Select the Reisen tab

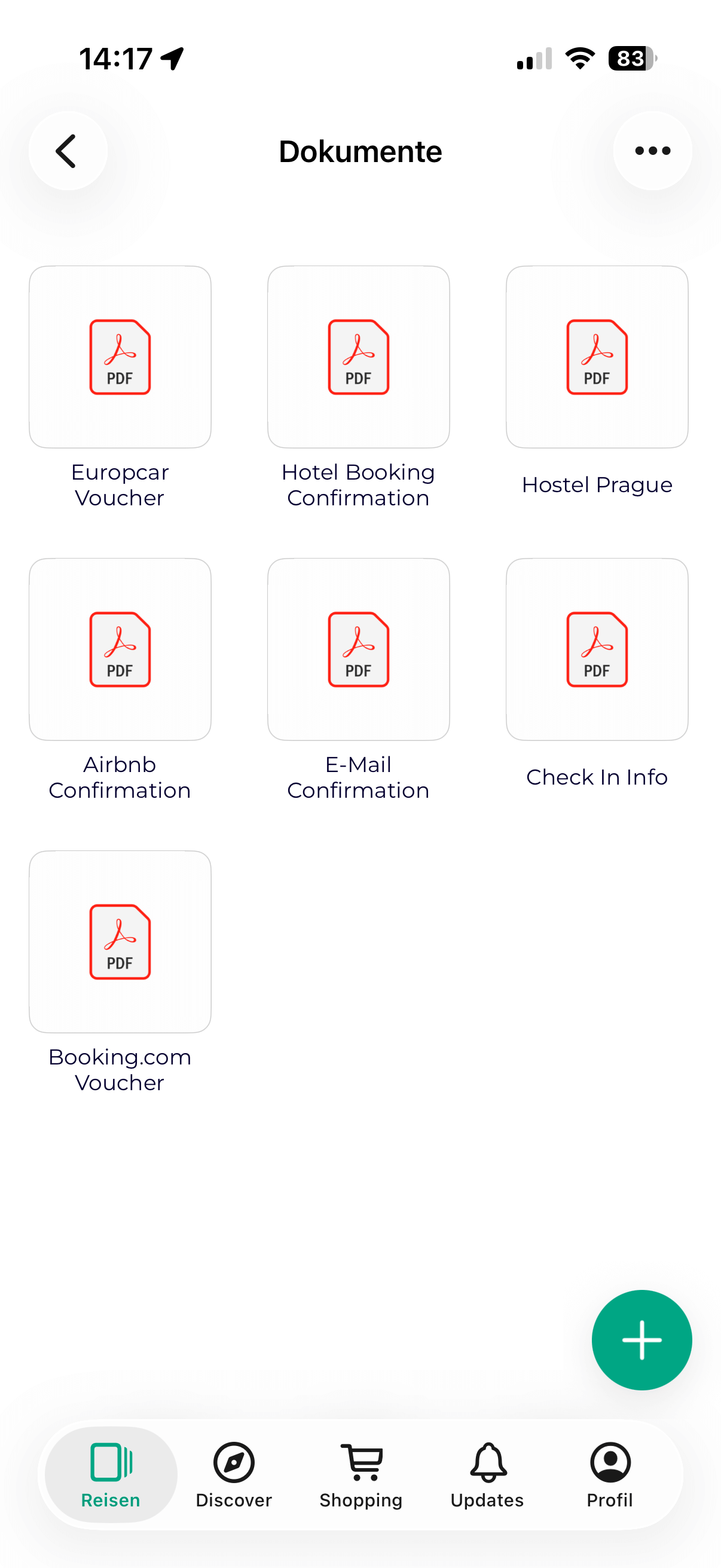111,1474
